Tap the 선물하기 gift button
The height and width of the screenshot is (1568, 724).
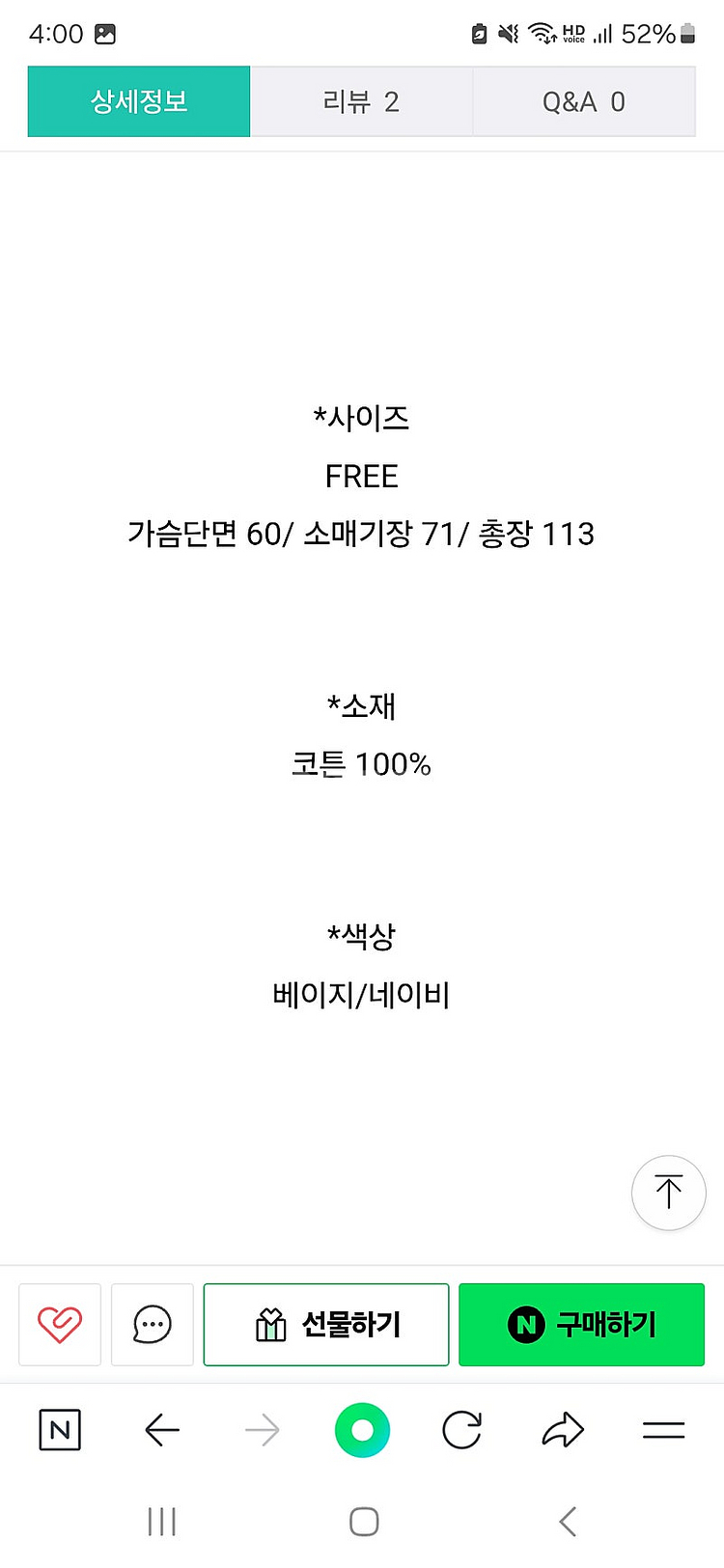click(x=326, y=1324)
